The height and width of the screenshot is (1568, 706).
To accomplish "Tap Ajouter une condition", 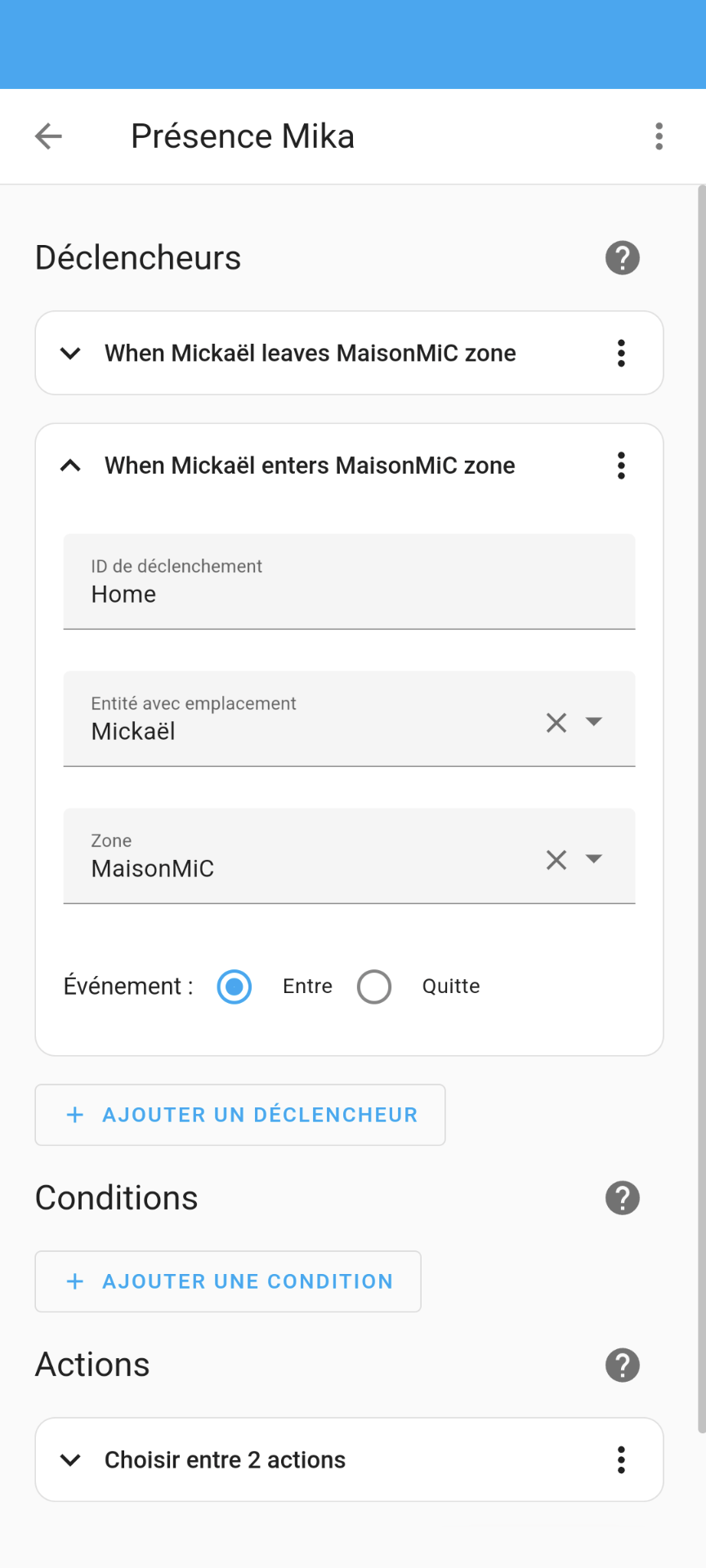I will [x=228, y=1281].
